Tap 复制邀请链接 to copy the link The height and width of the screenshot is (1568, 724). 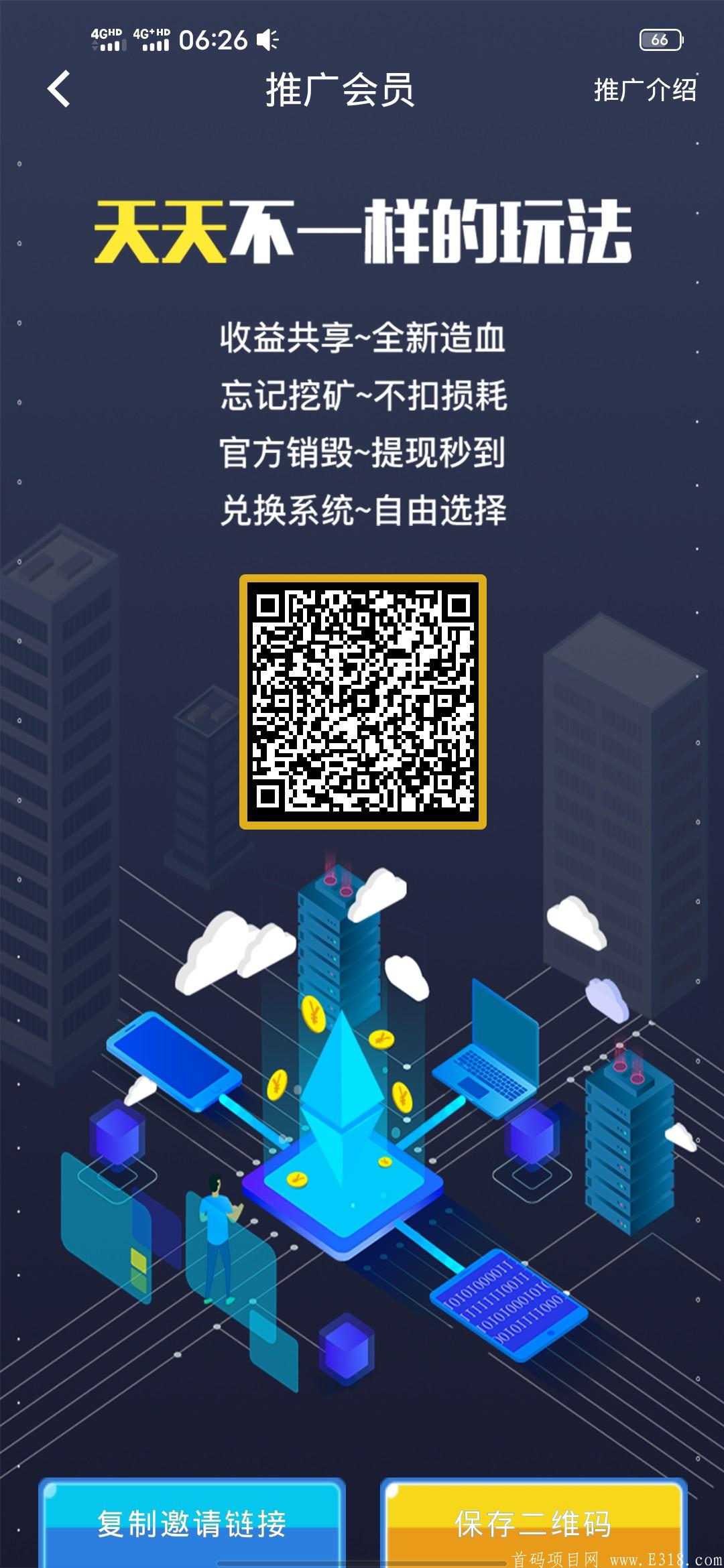pyautogui.click(x=192, y=1524)
